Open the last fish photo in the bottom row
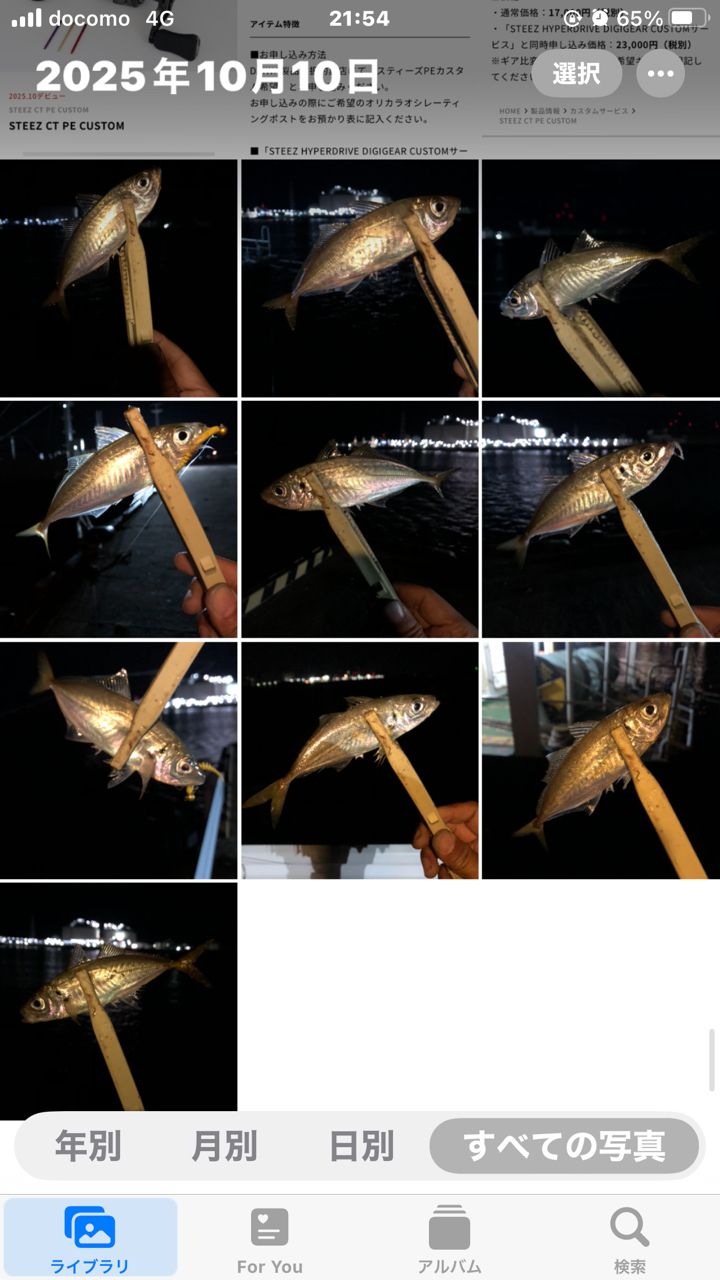This screenshot has width=720, height=1280. pyautogui.click(x=118, y=1000)
